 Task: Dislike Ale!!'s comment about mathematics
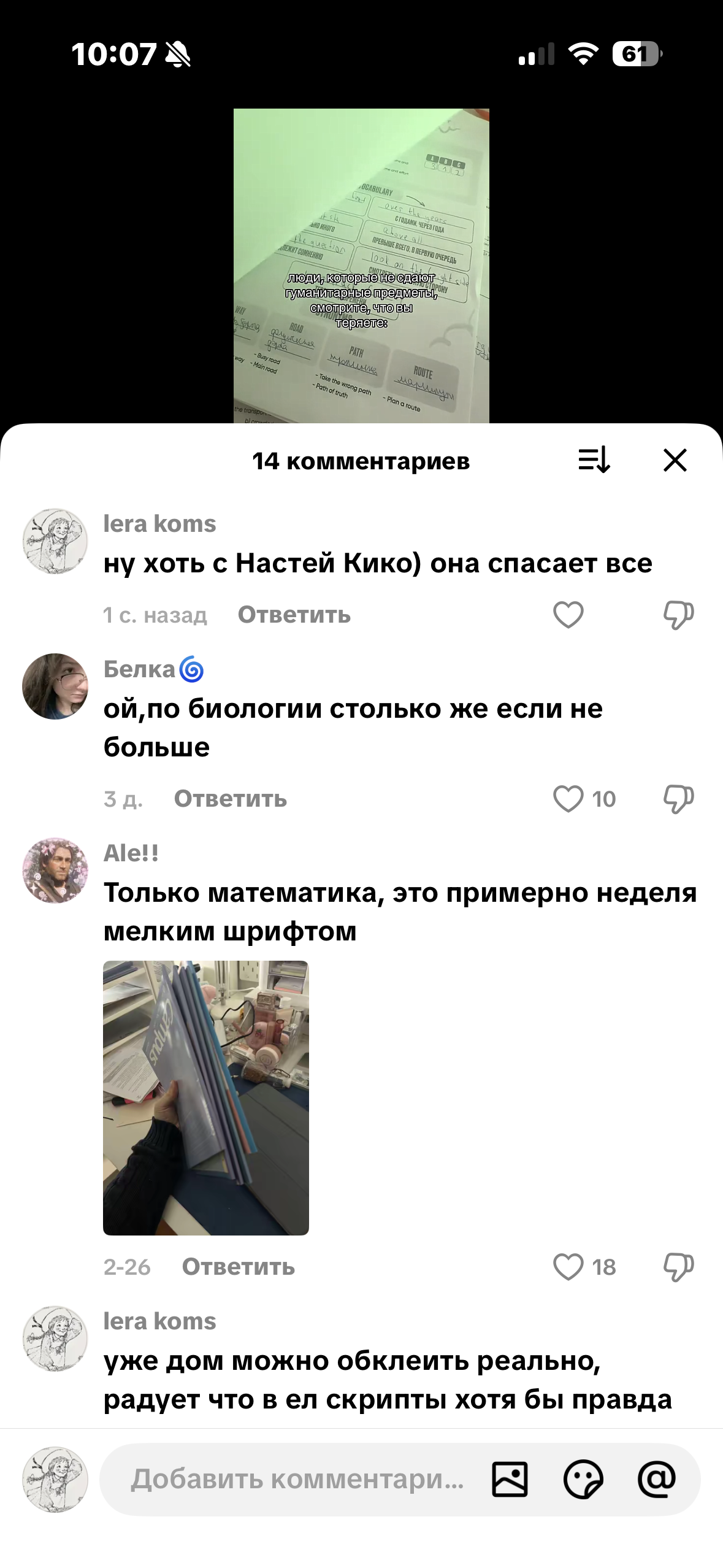(678, 1267)
